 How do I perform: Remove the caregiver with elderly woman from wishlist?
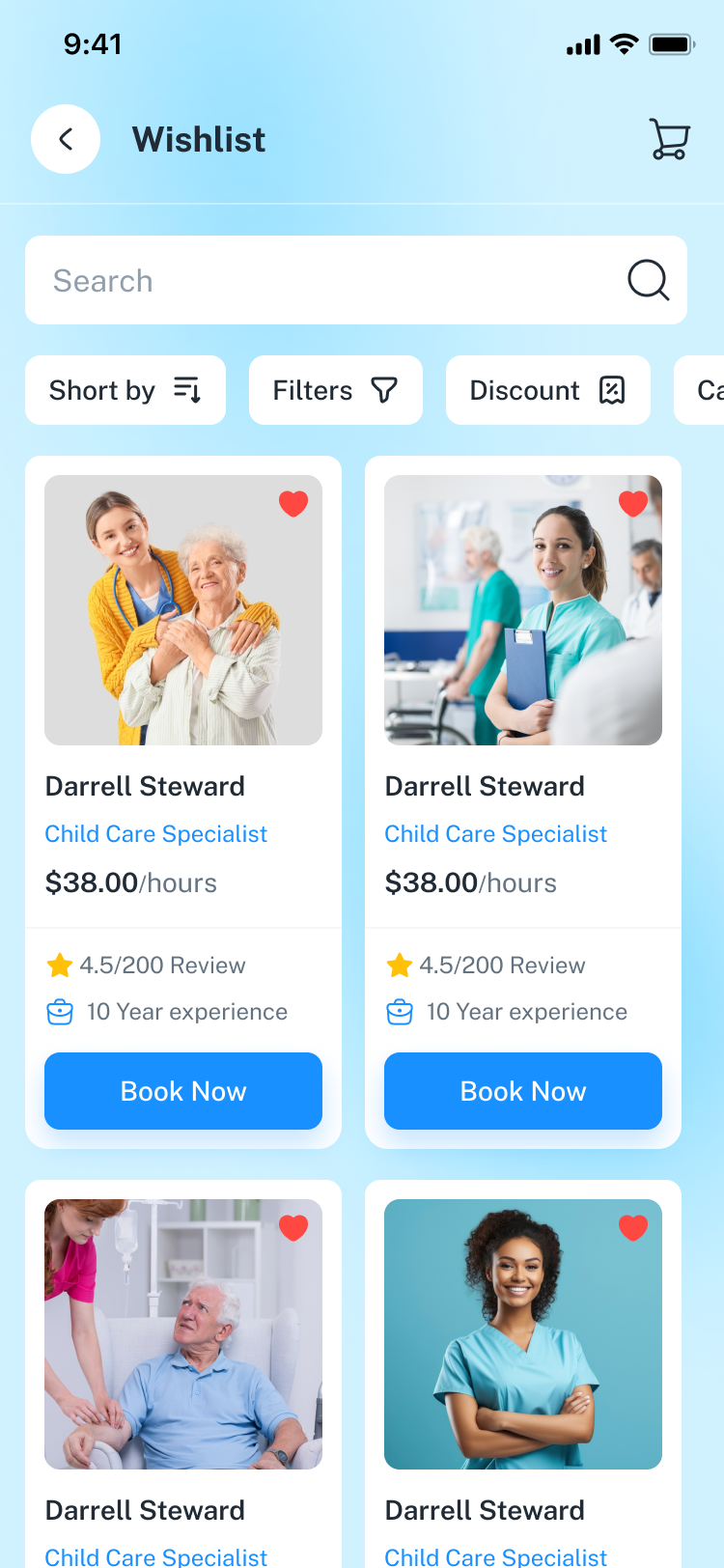pyautogui.click(x=293, y=503)
